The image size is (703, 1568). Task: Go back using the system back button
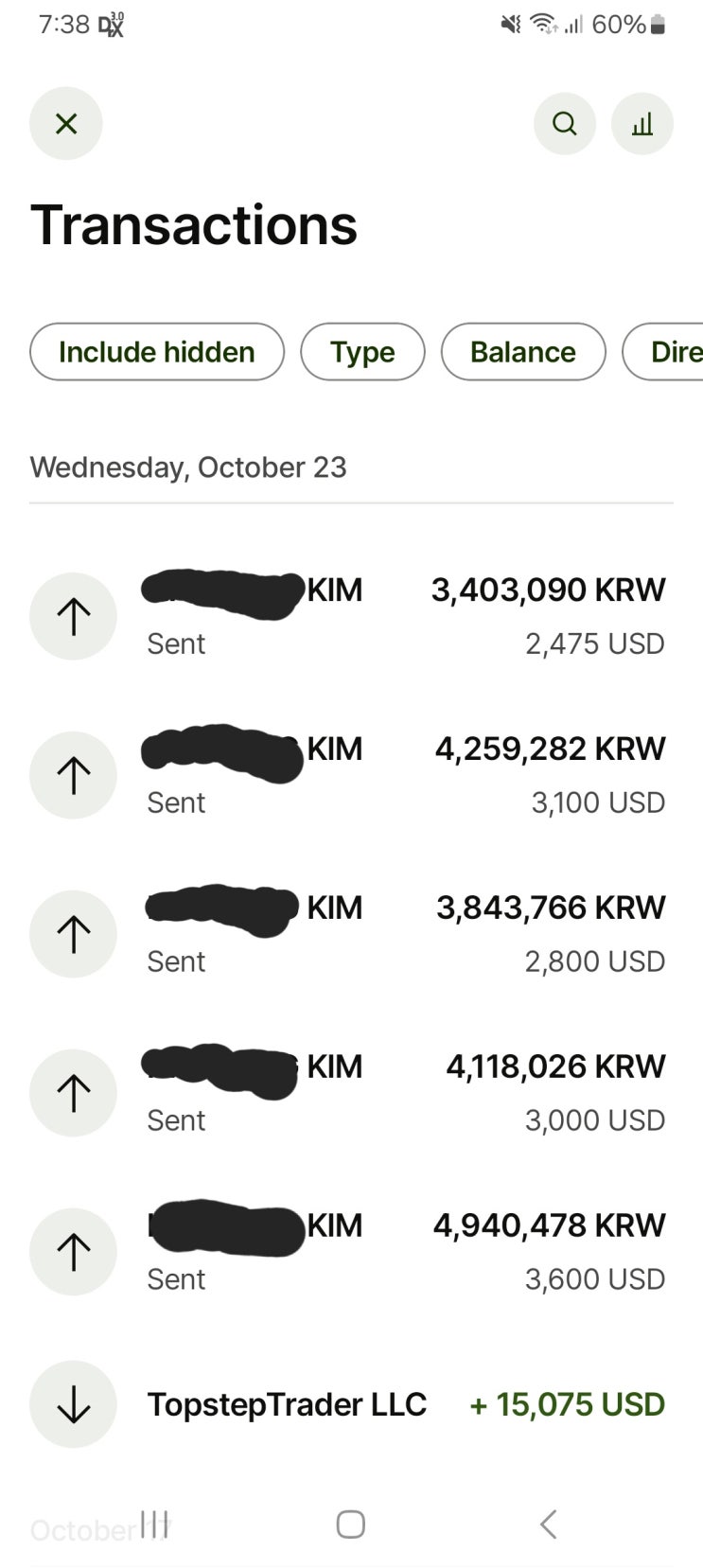pyautogui.click(x=548, y=1524)
